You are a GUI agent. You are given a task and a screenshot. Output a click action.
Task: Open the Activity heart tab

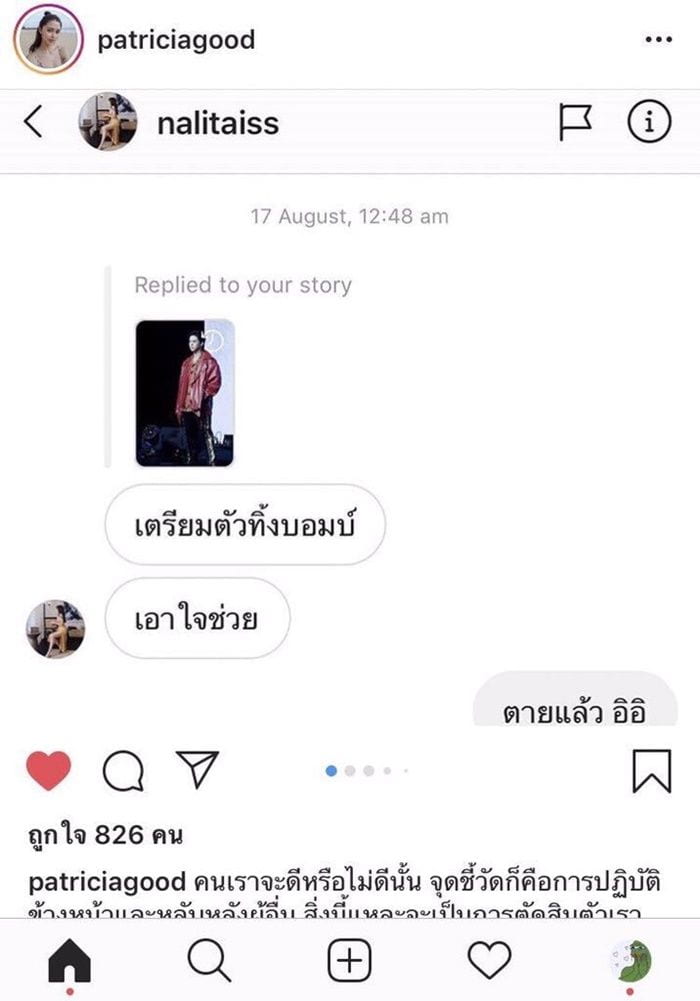489,961
